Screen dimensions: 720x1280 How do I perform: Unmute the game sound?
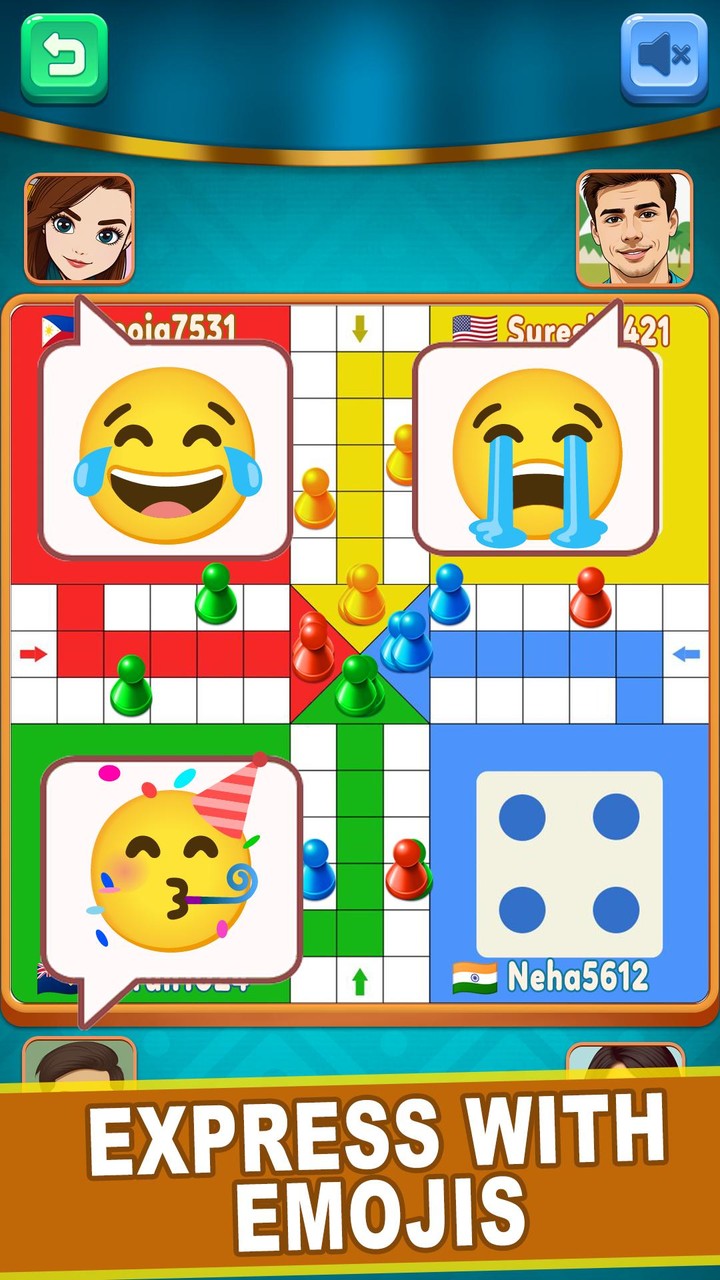(x=665, y=55)
